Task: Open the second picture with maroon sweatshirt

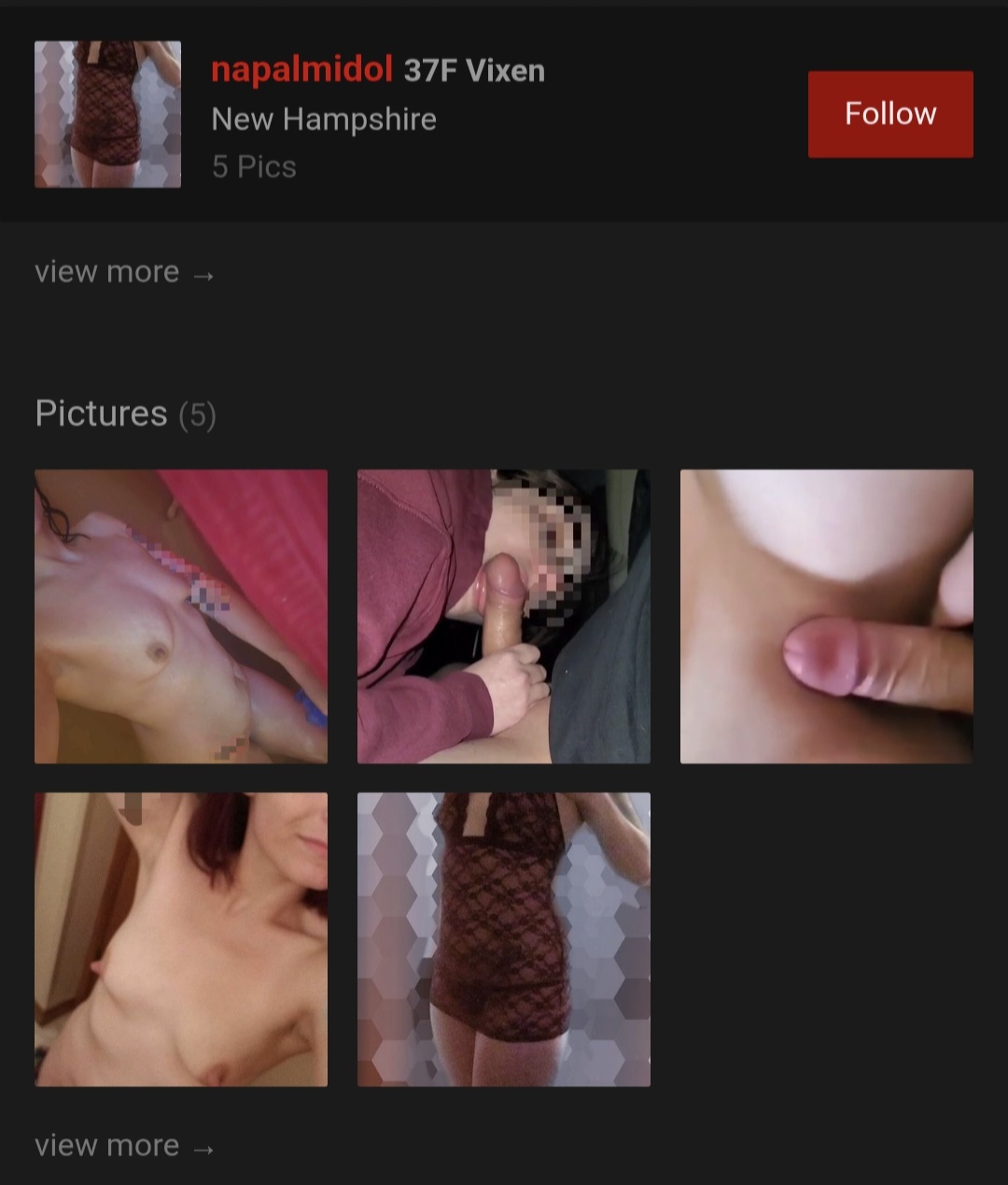Action: pyautogui.click(x=503, y=616)
